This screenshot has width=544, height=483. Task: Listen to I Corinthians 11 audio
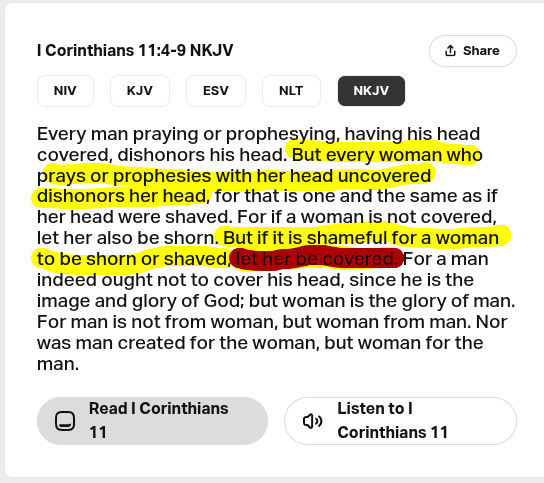(400, 421)
